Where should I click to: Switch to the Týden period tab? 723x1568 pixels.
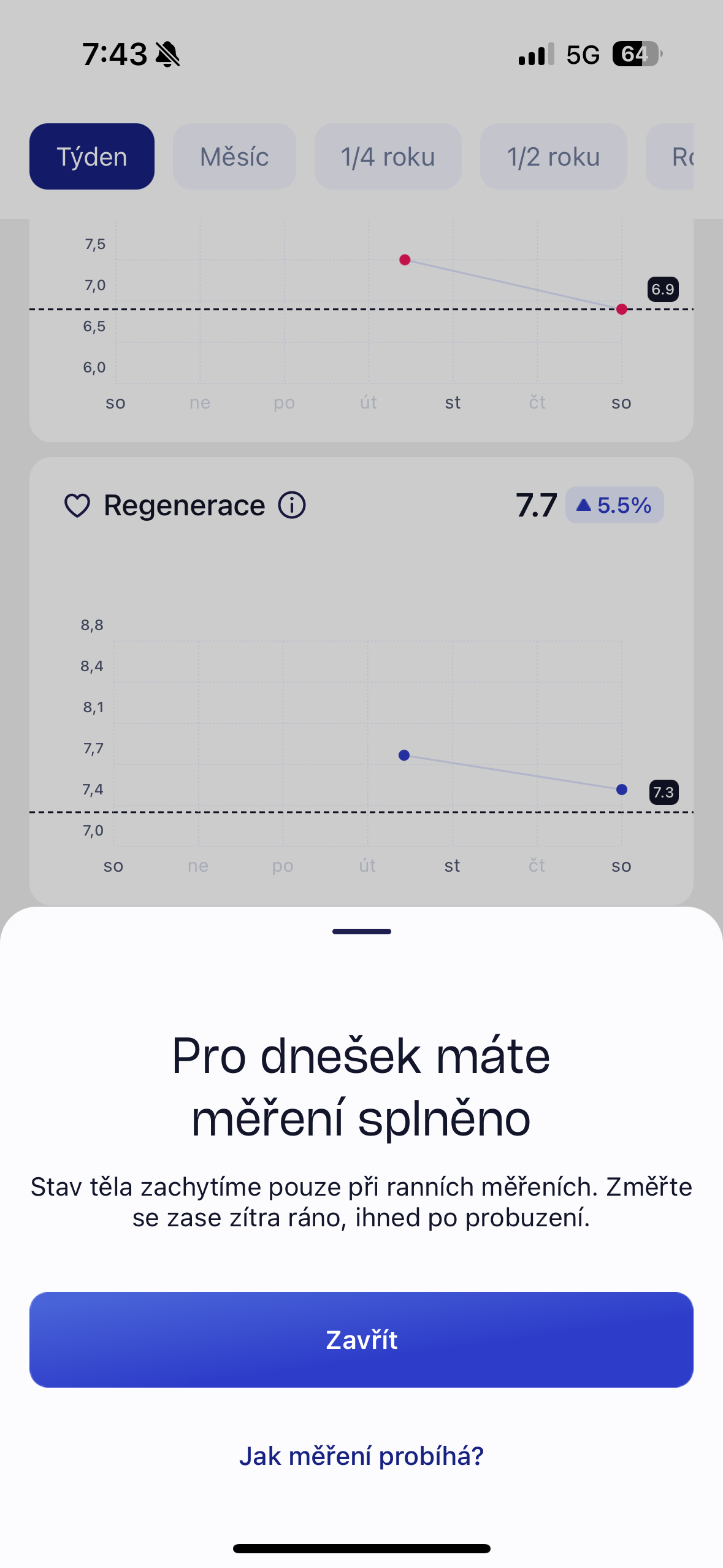coord(92,157)
